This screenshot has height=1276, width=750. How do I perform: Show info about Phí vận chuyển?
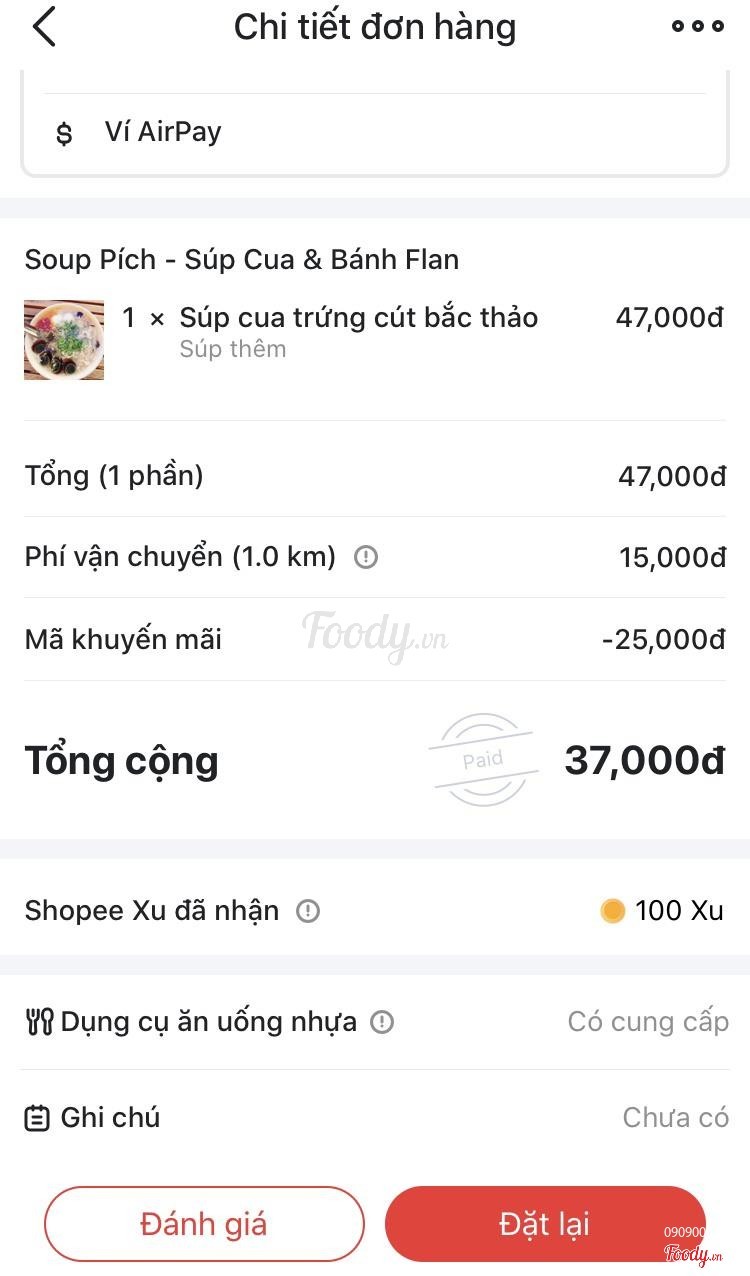pyautogui.click(x=367, y=557)
